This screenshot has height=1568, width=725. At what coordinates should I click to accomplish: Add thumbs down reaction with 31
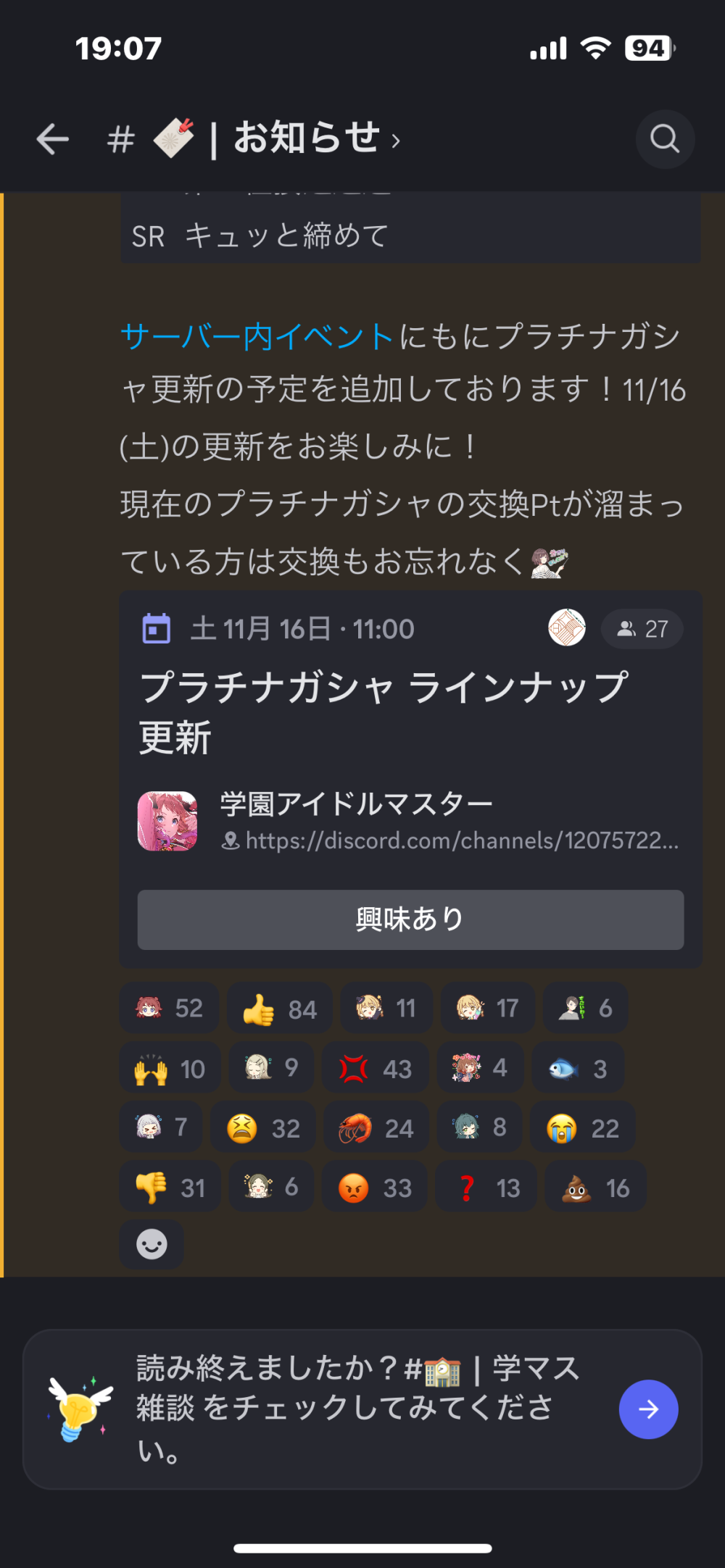[170, 1188]
